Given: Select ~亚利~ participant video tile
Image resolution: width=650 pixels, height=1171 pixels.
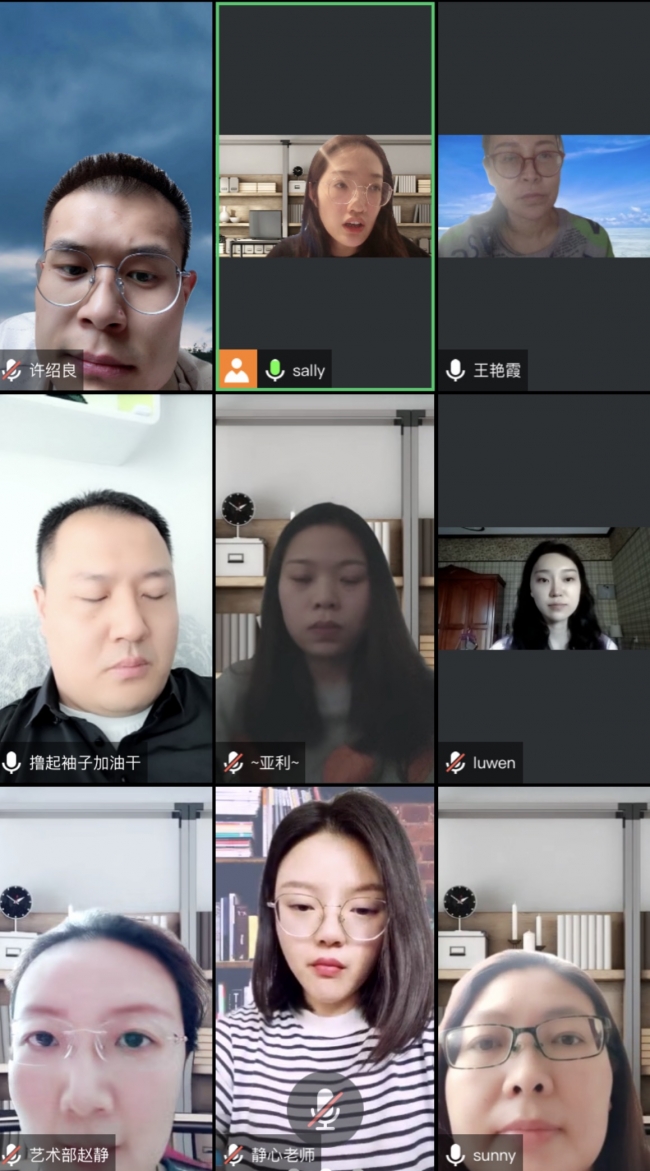Looking at the screenshot, I should click(x=325, y=588).
